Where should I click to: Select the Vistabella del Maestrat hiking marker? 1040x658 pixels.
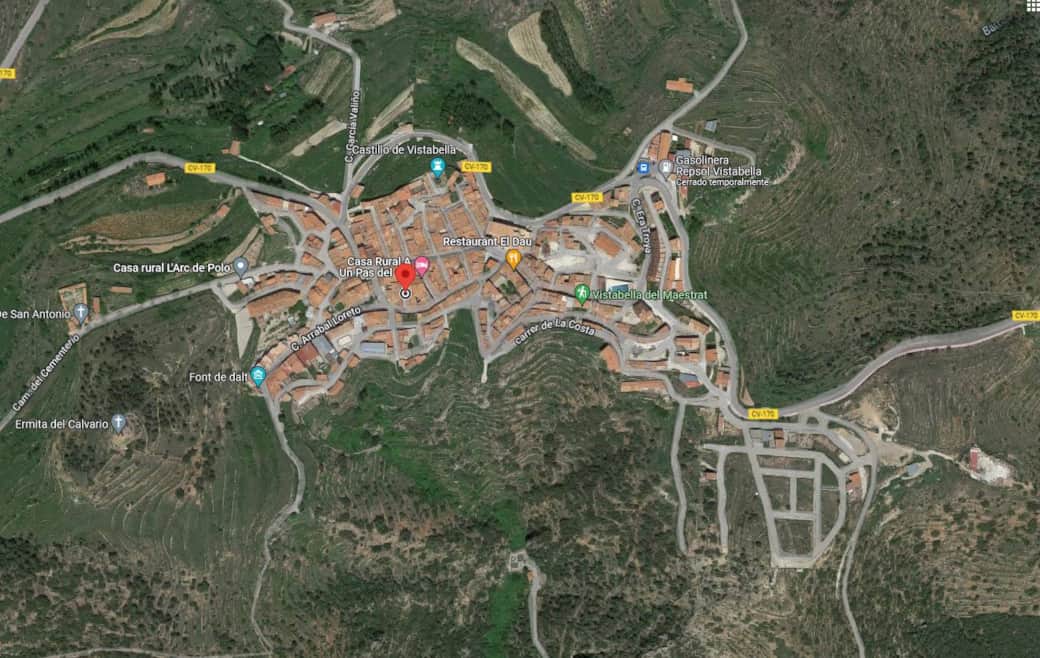click(582, 293)
